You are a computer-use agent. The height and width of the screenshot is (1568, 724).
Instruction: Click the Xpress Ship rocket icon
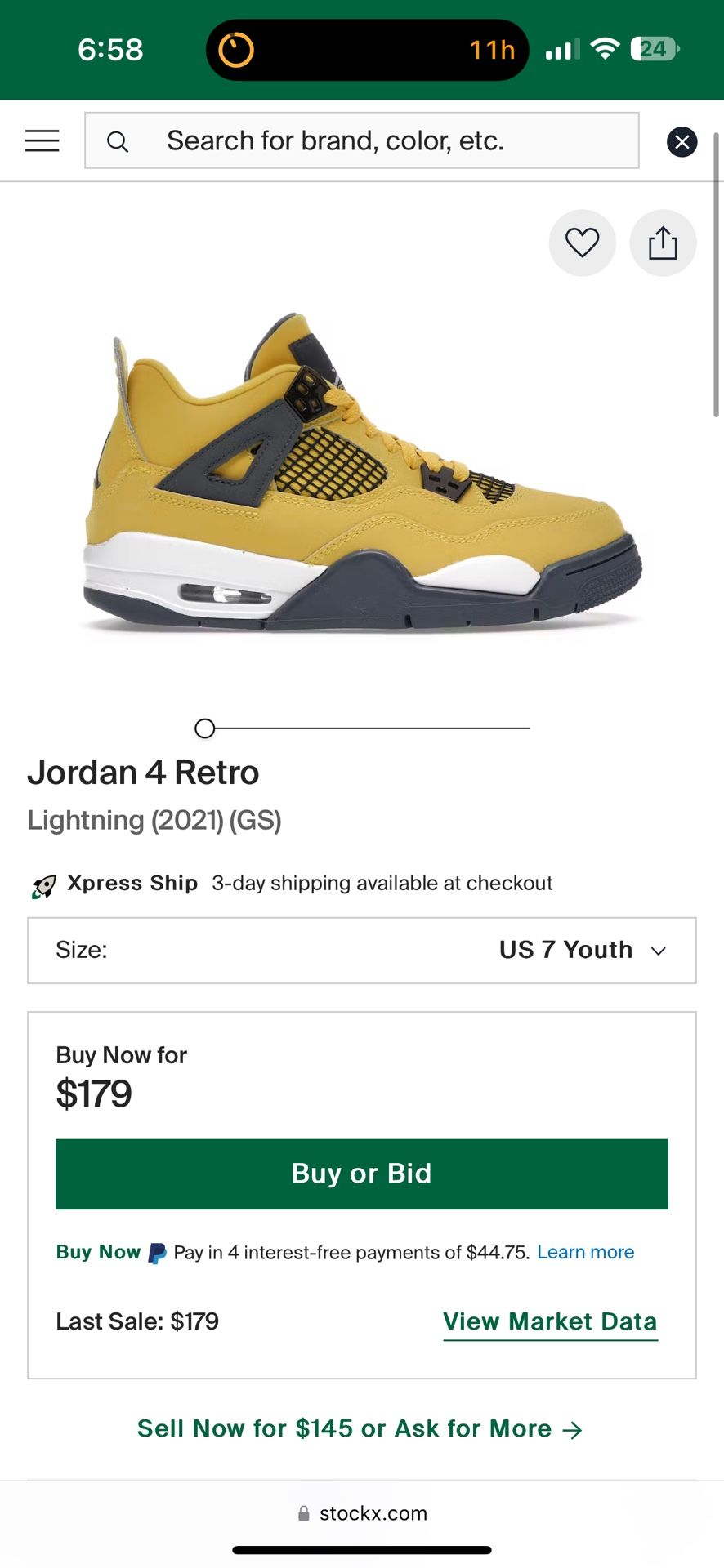tap(43, 884)
